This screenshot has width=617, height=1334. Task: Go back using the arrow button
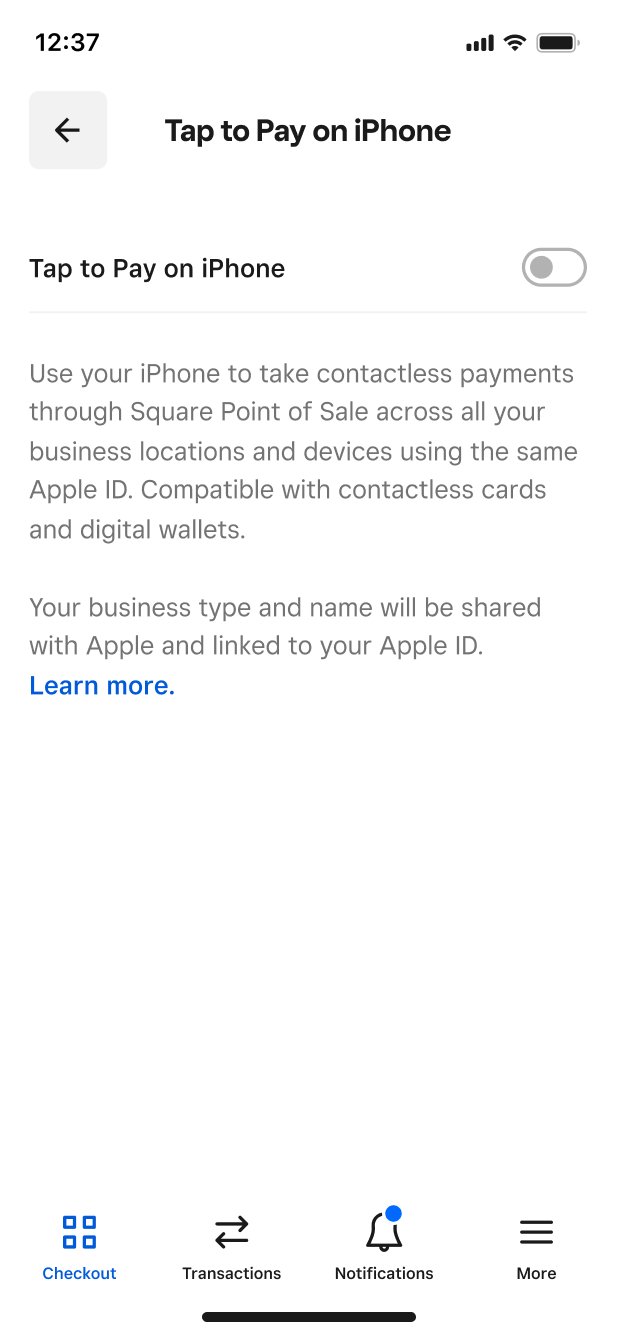coord(68,130)
